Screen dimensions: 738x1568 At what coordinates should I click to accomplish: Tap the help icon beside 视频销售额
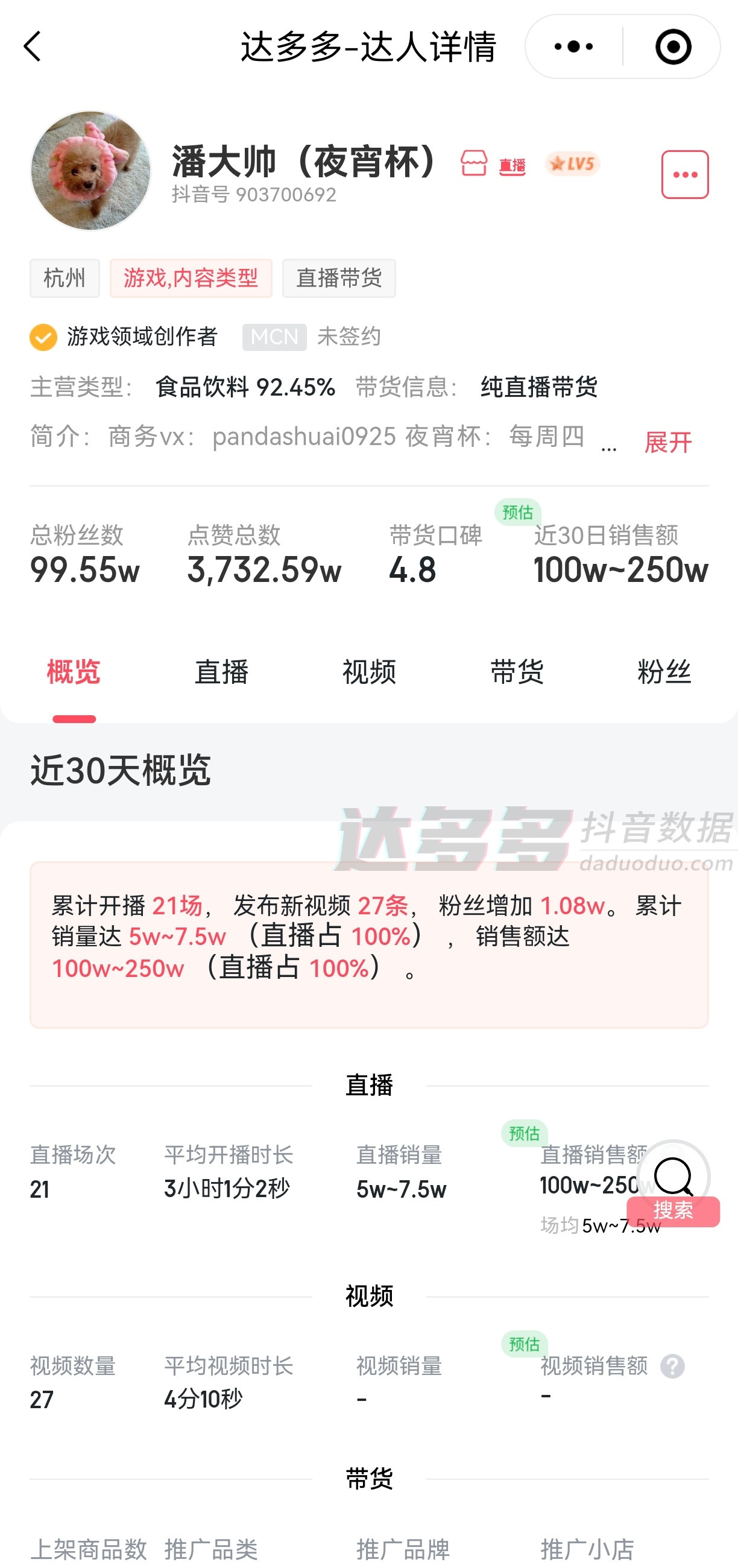click(x=672, y=1366)
